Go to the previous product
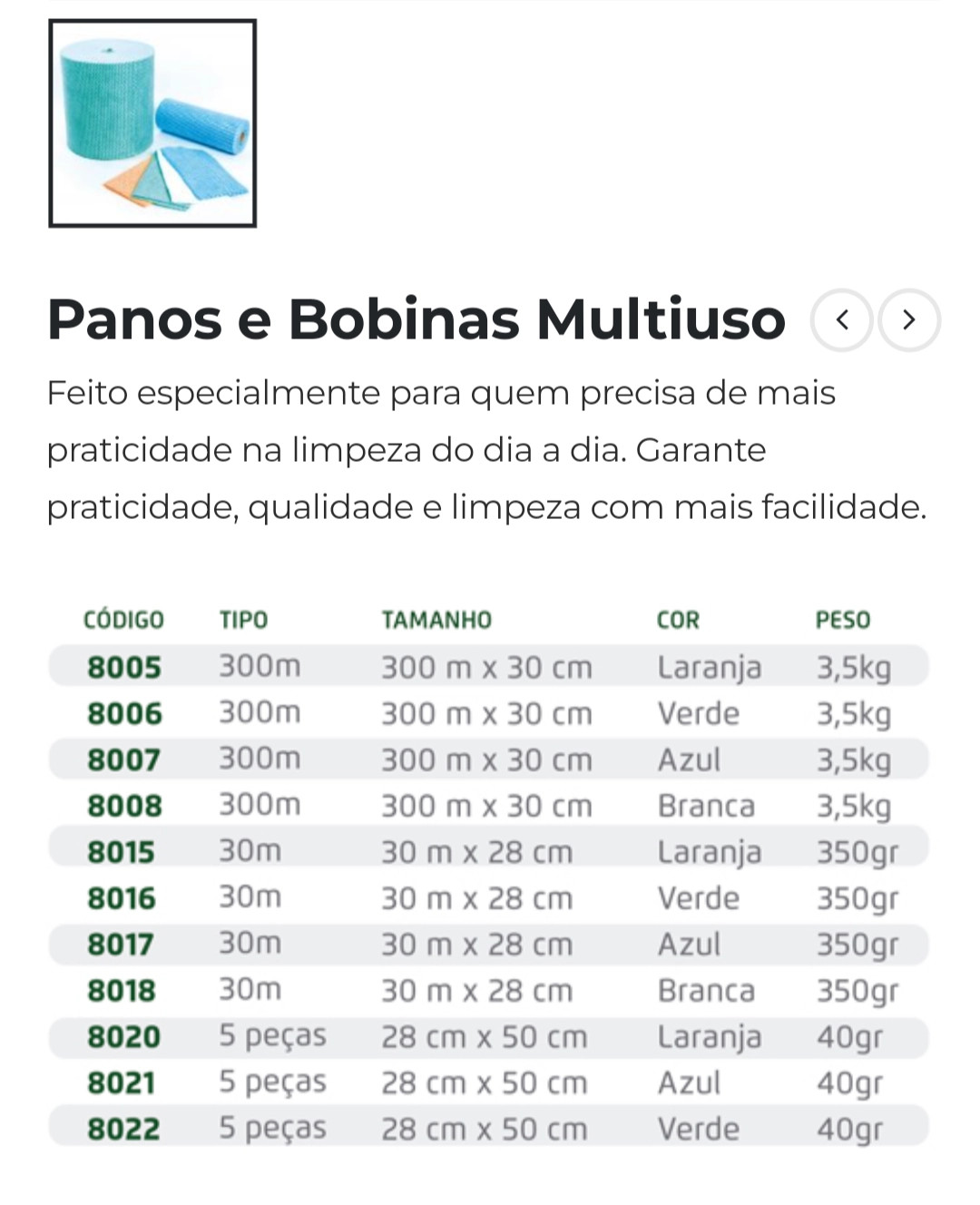Image resolution: width=980 pixels, height=1205 pixels. coord(841,319)
